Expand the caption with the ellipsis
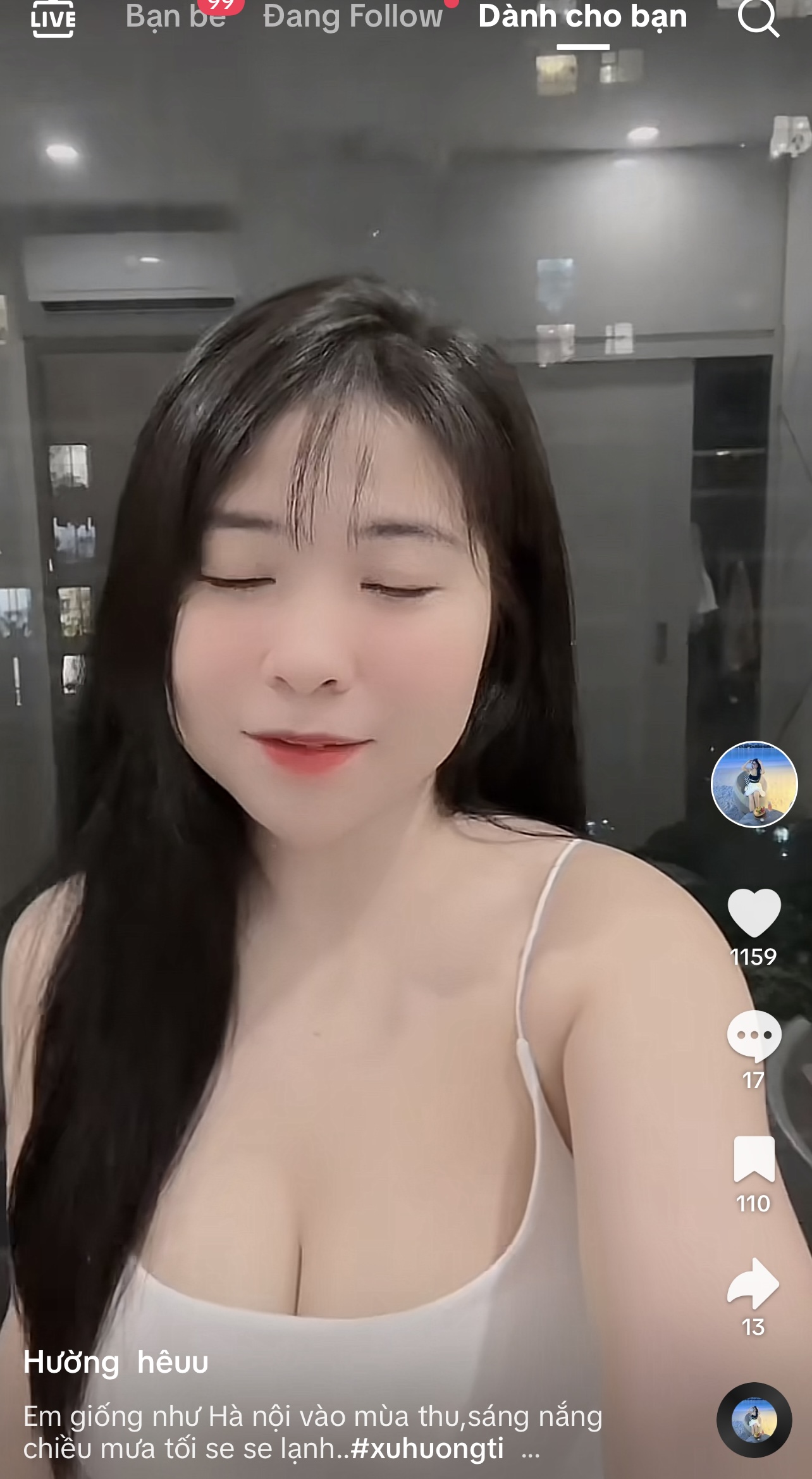 (x=531, y=1450)
